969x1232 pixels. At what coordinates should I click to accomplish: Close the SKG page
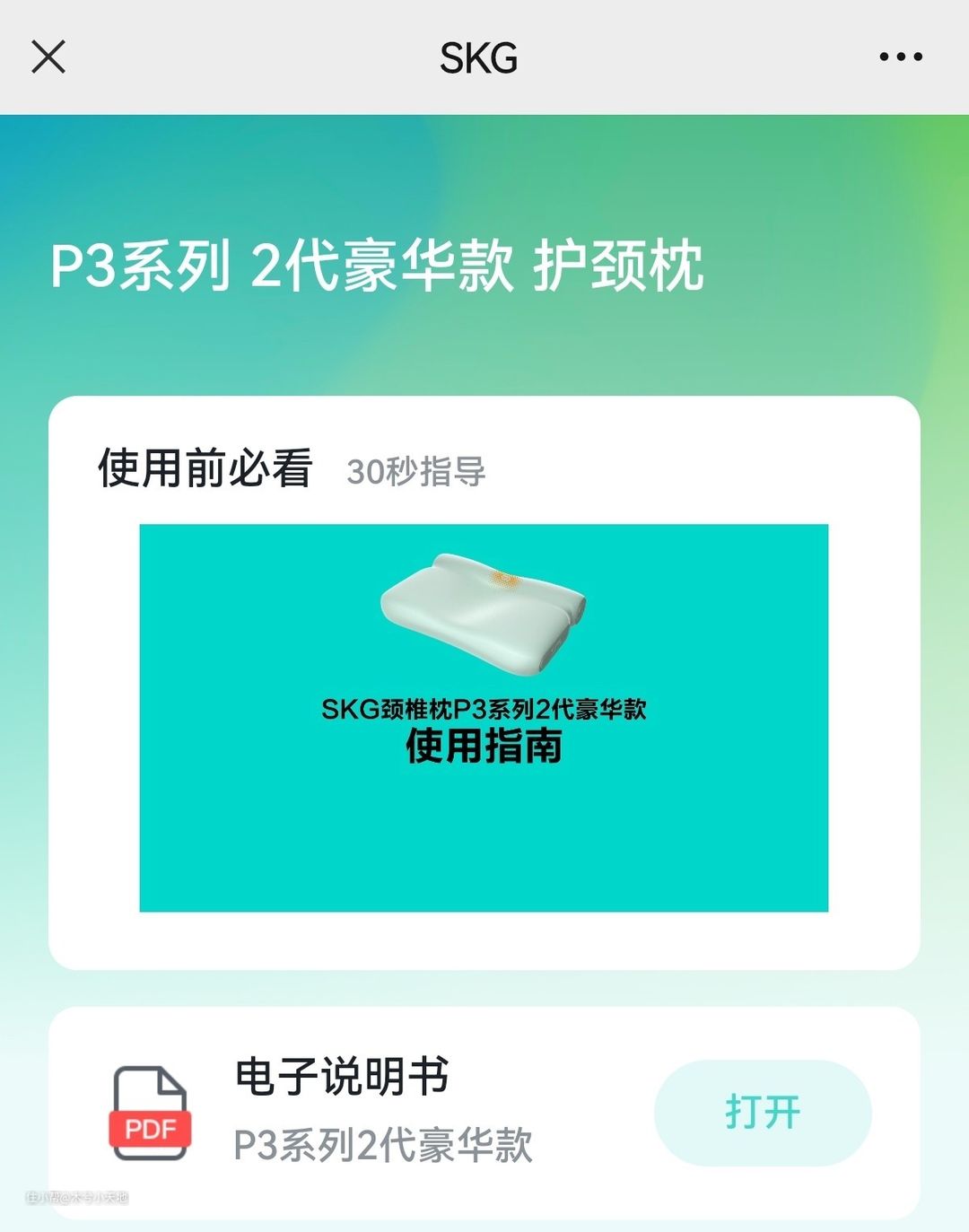coord(48,57)
